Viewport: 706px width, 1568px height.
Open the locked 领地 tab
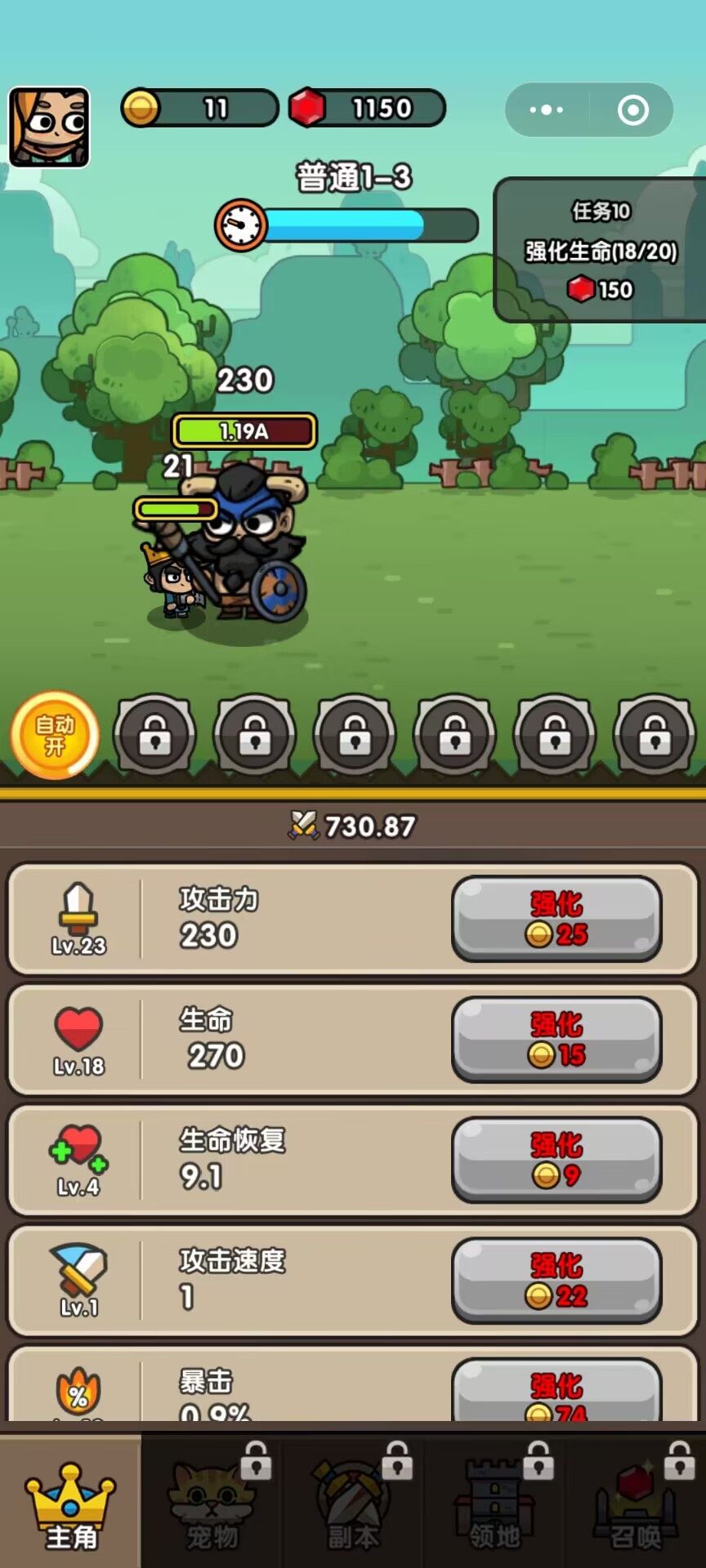(494, 1504)
